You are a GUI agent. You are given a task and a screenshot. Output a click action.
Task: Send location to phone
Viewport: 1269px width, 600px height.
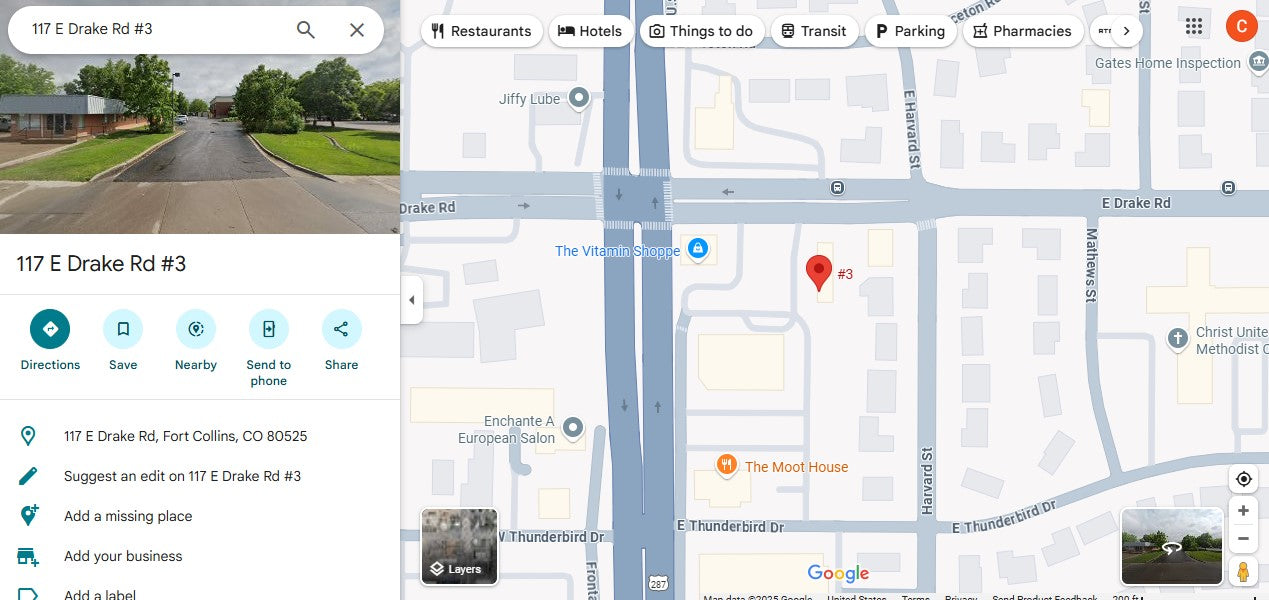268,329
